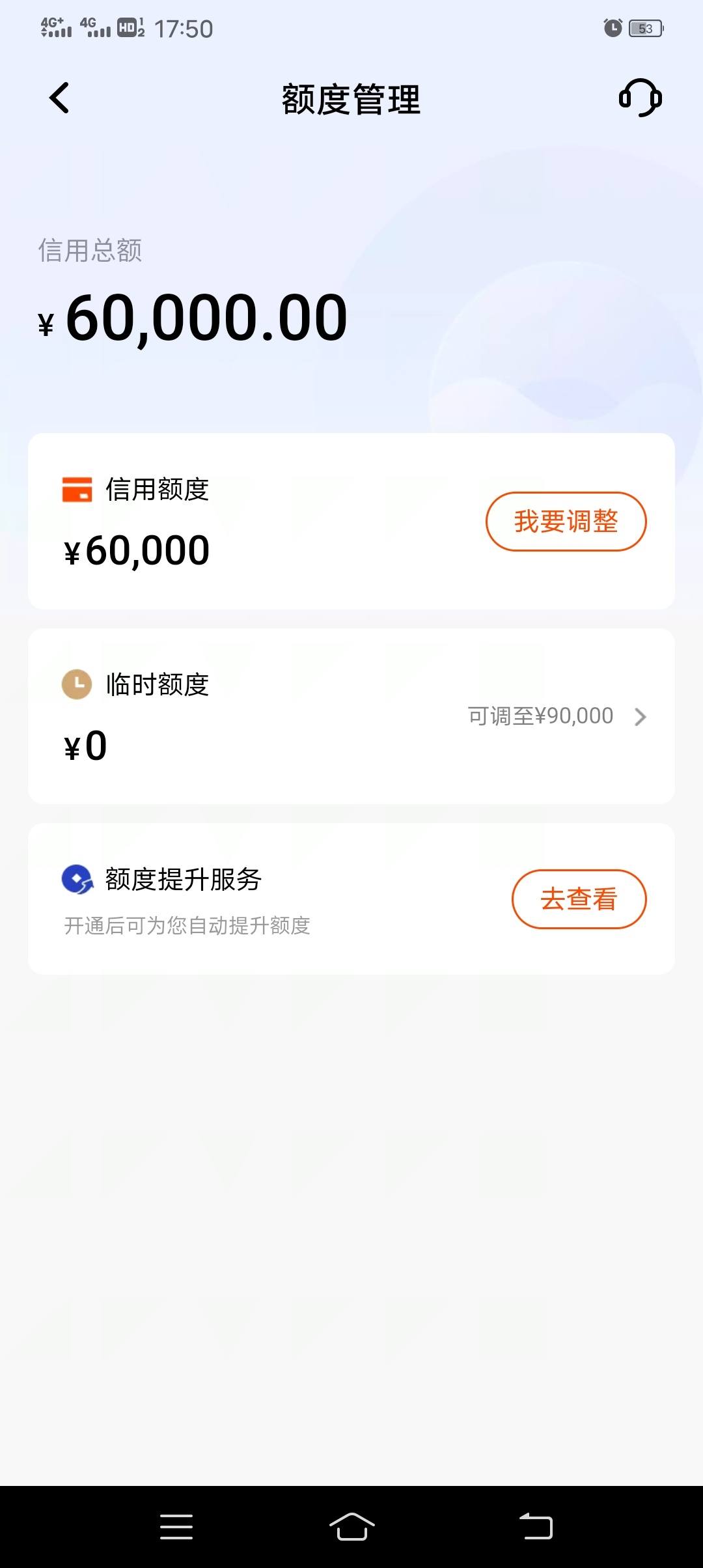Screen dimensions: 703x1568
Task: Go back using the top-left arrow
Action: tap(59, 98)
